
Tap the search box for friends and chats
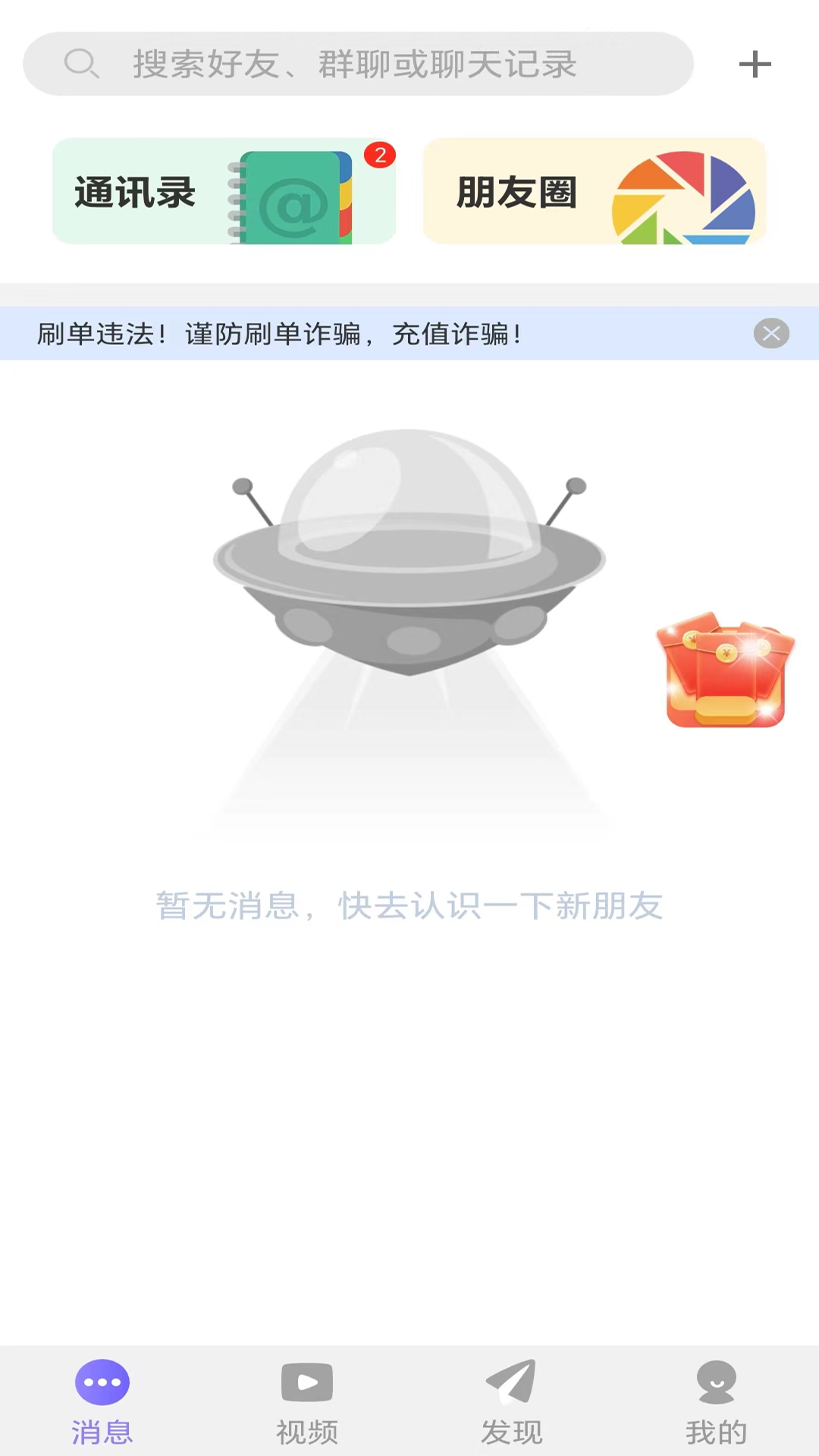coord(356,64)
